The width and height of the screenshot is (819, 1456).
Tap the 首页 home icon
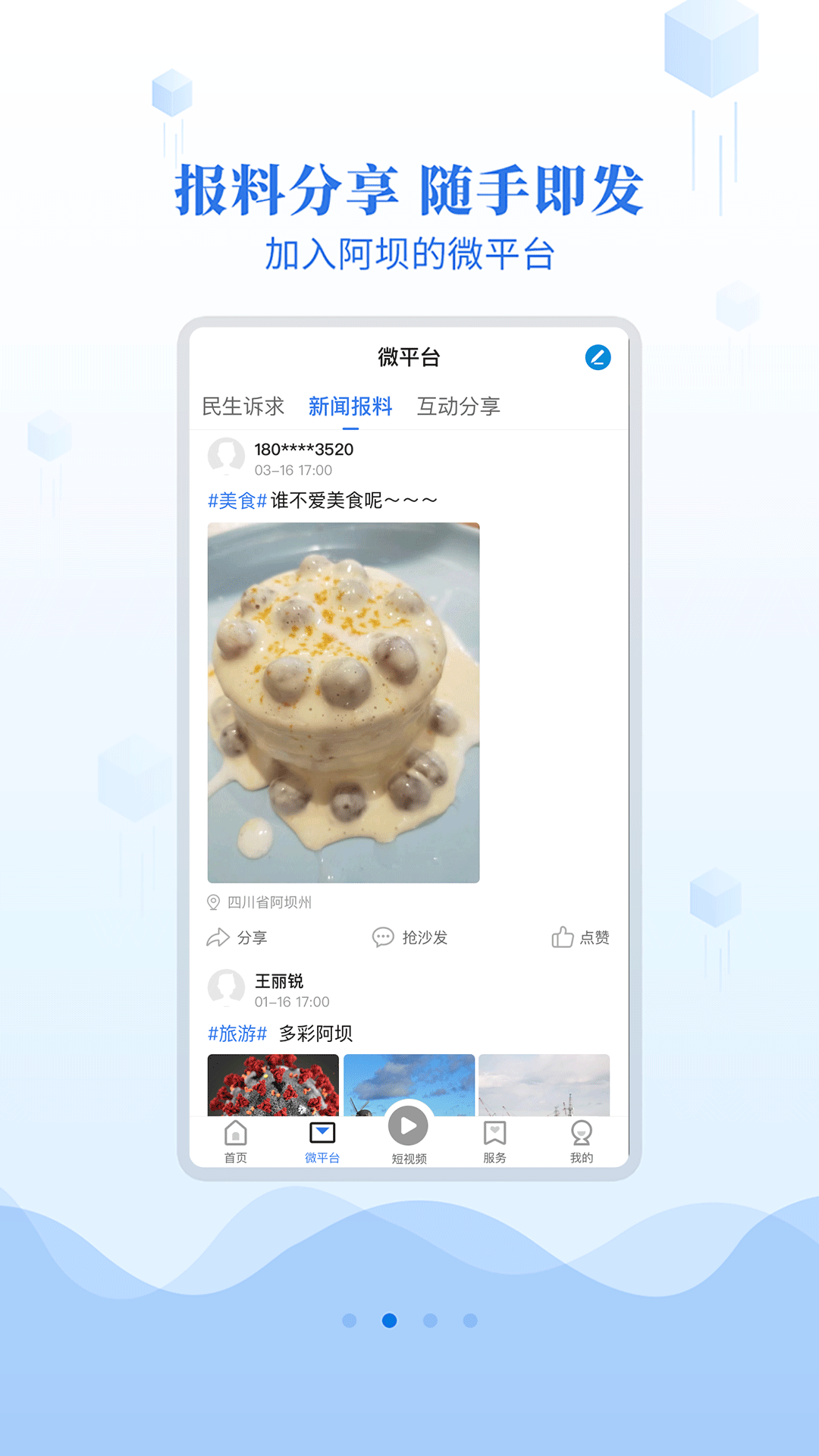click(236, 1134)
